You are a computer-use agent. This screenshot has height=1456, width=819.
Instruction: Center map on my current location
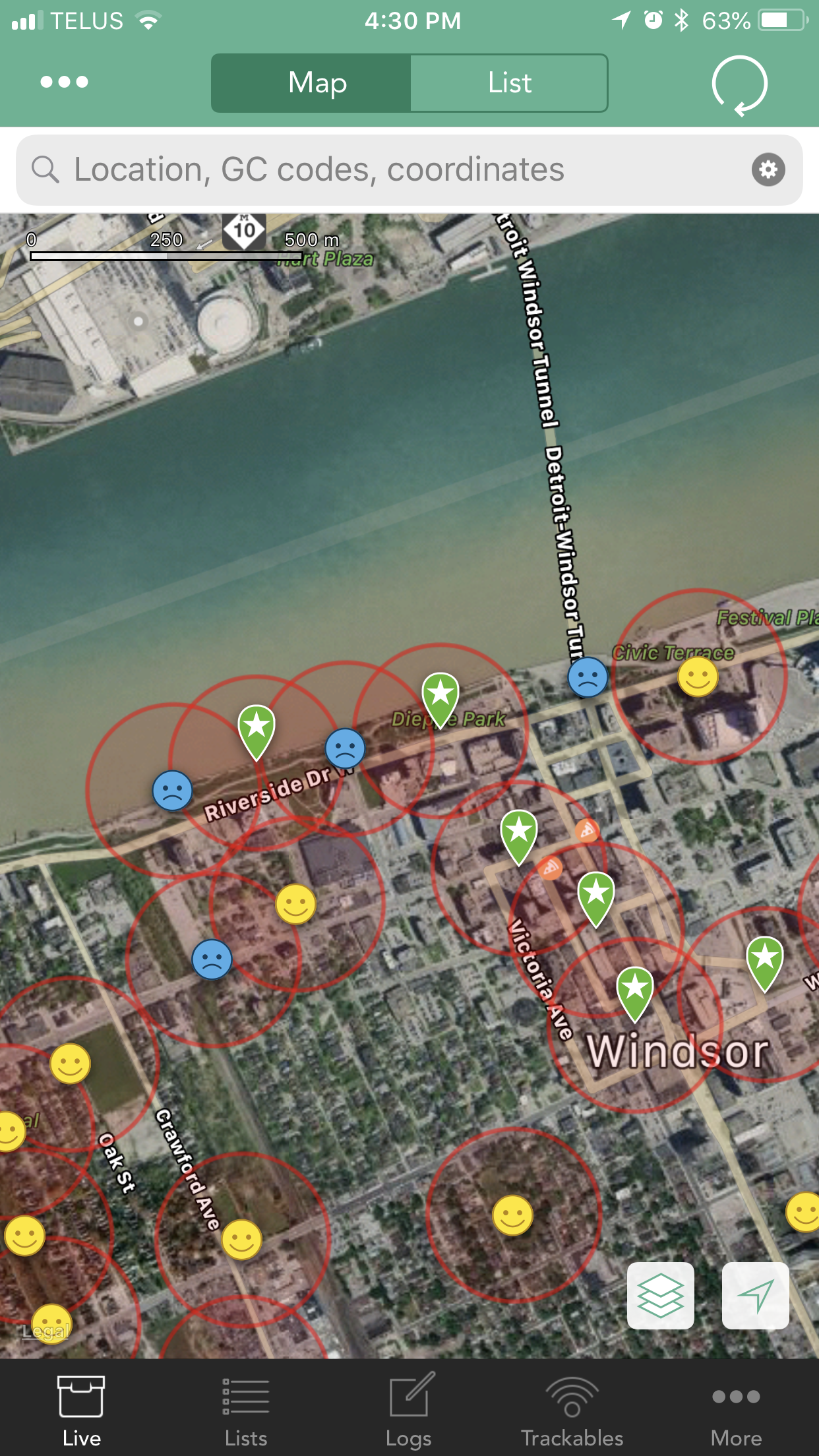[x=756, y=1296]
